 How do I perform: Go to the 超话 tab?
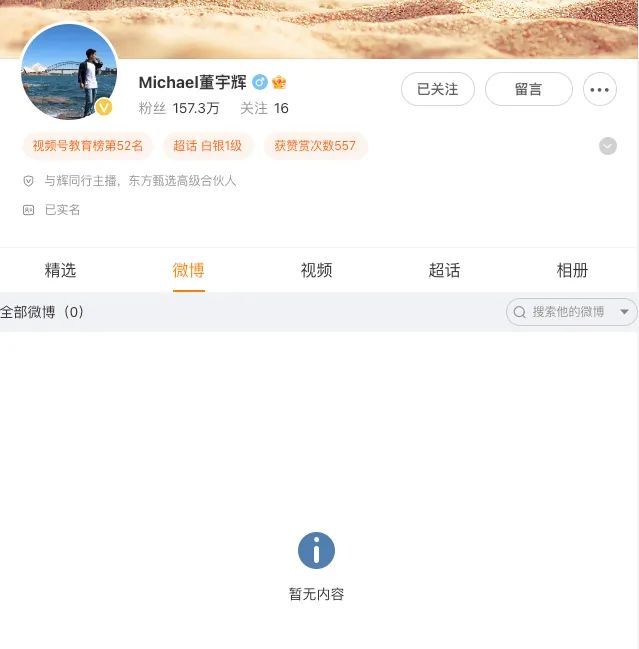tap(444, 270)
